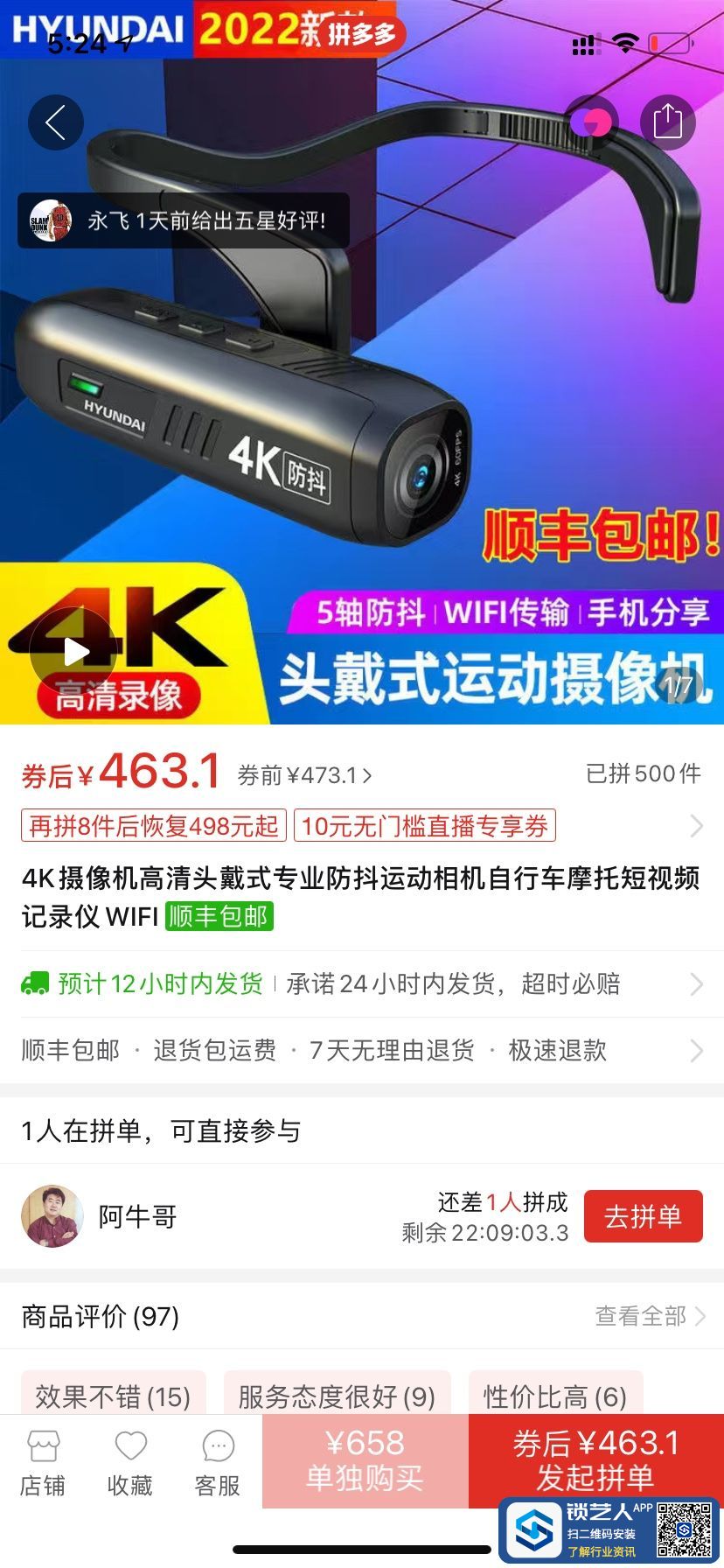The image size is (724, 1568).
Task: Play the product video
Action: pyautogui.click(x=74, y=652)
